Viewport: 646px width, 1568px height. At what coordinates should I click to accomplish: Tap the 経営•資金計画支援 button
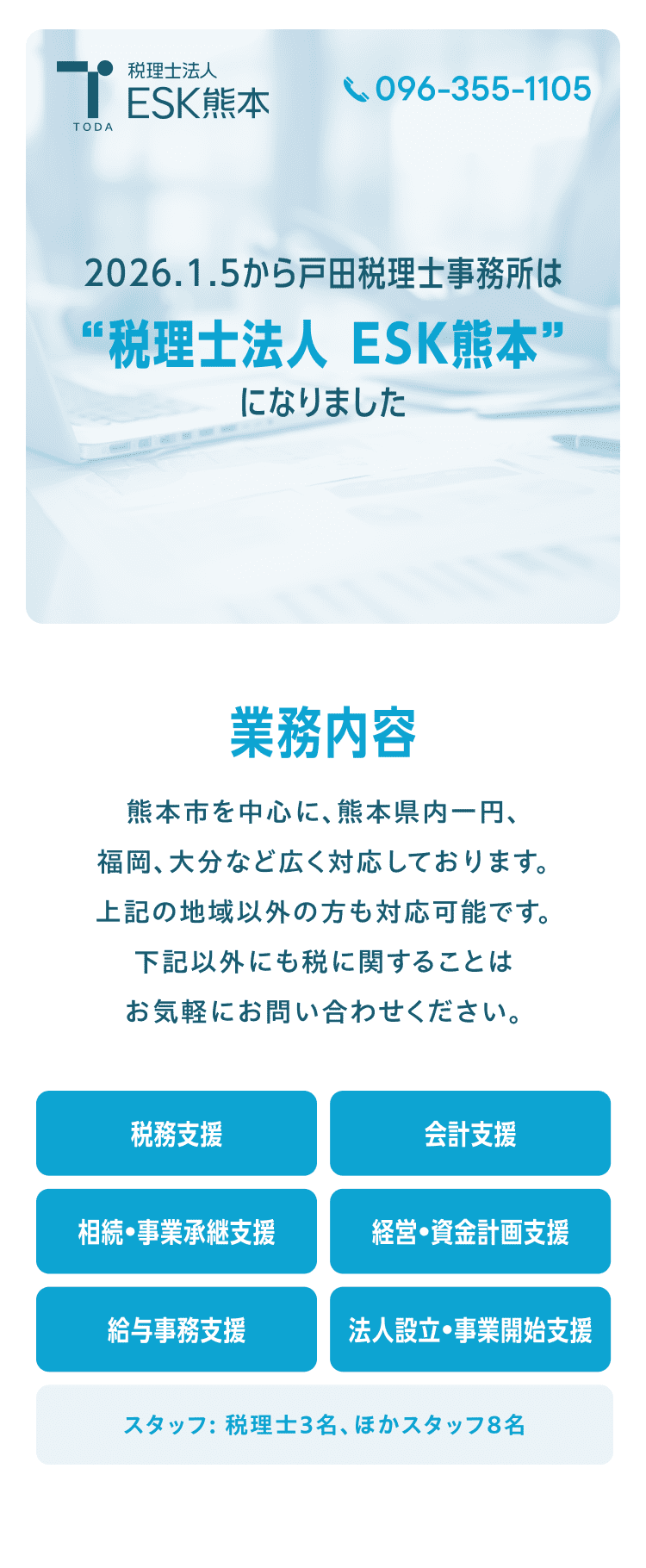(470, 1231)
